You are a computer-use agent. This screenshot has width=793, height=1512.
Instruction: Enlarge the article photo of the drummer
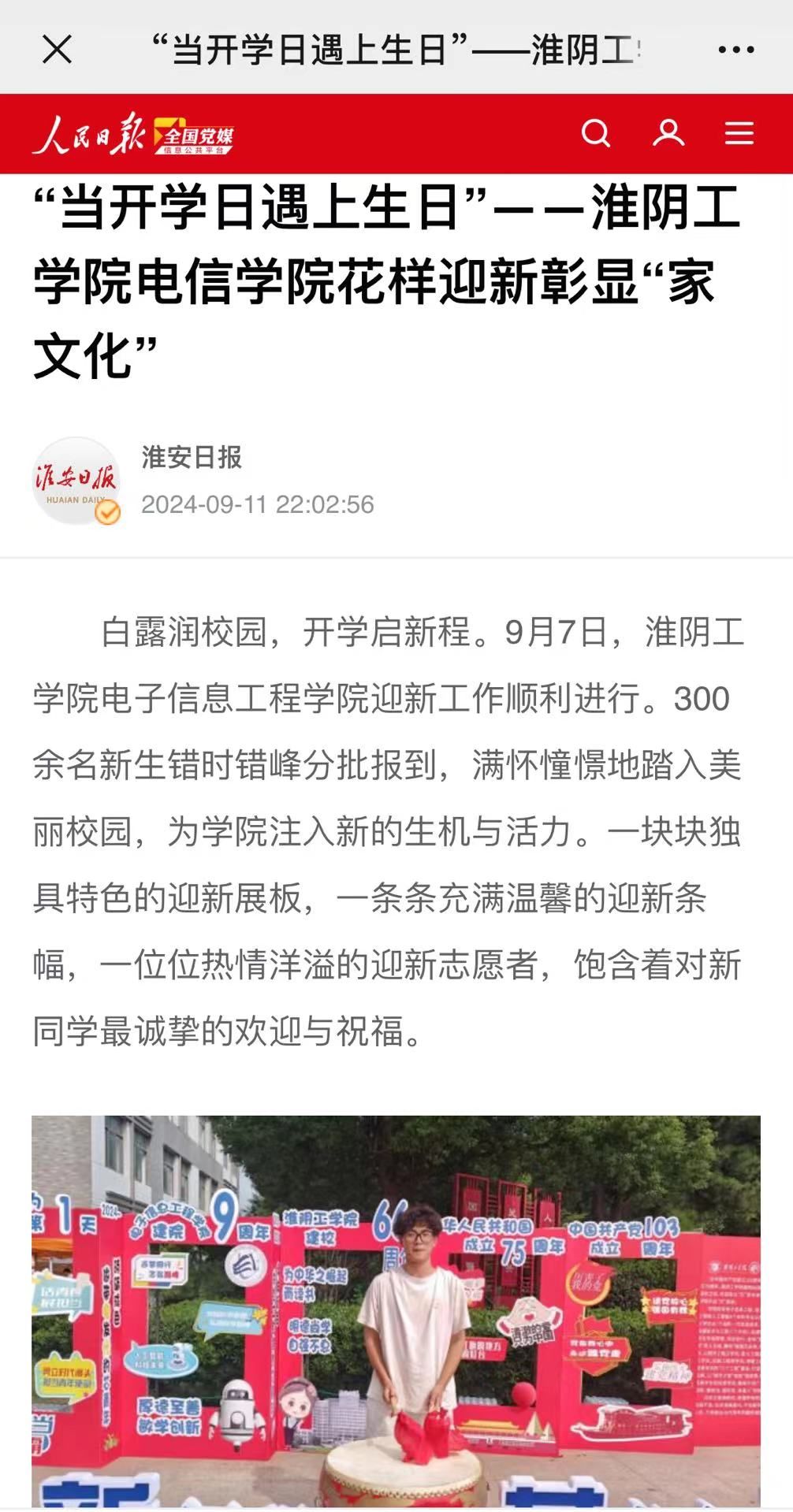pos(396,1311)
